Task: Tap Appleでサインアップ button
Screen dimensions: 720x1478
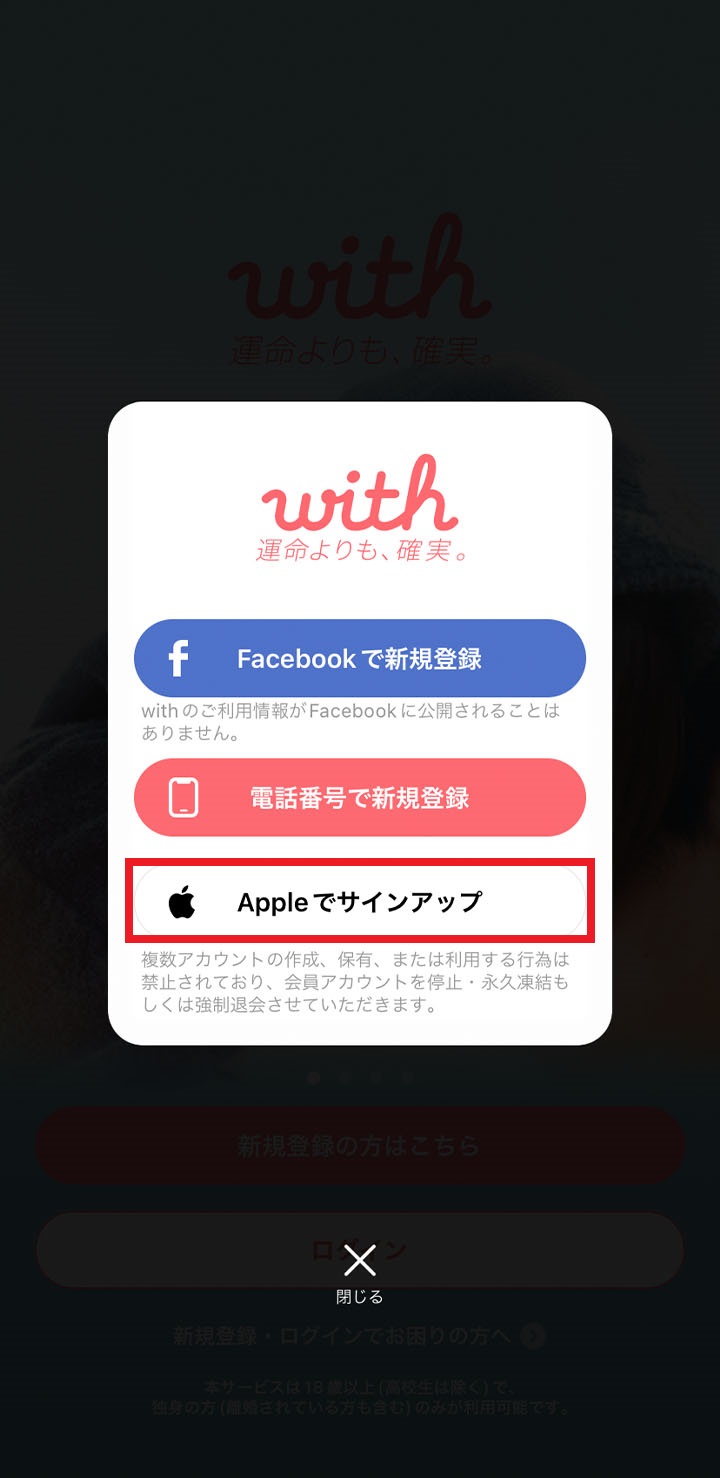Action: point(360,901)
